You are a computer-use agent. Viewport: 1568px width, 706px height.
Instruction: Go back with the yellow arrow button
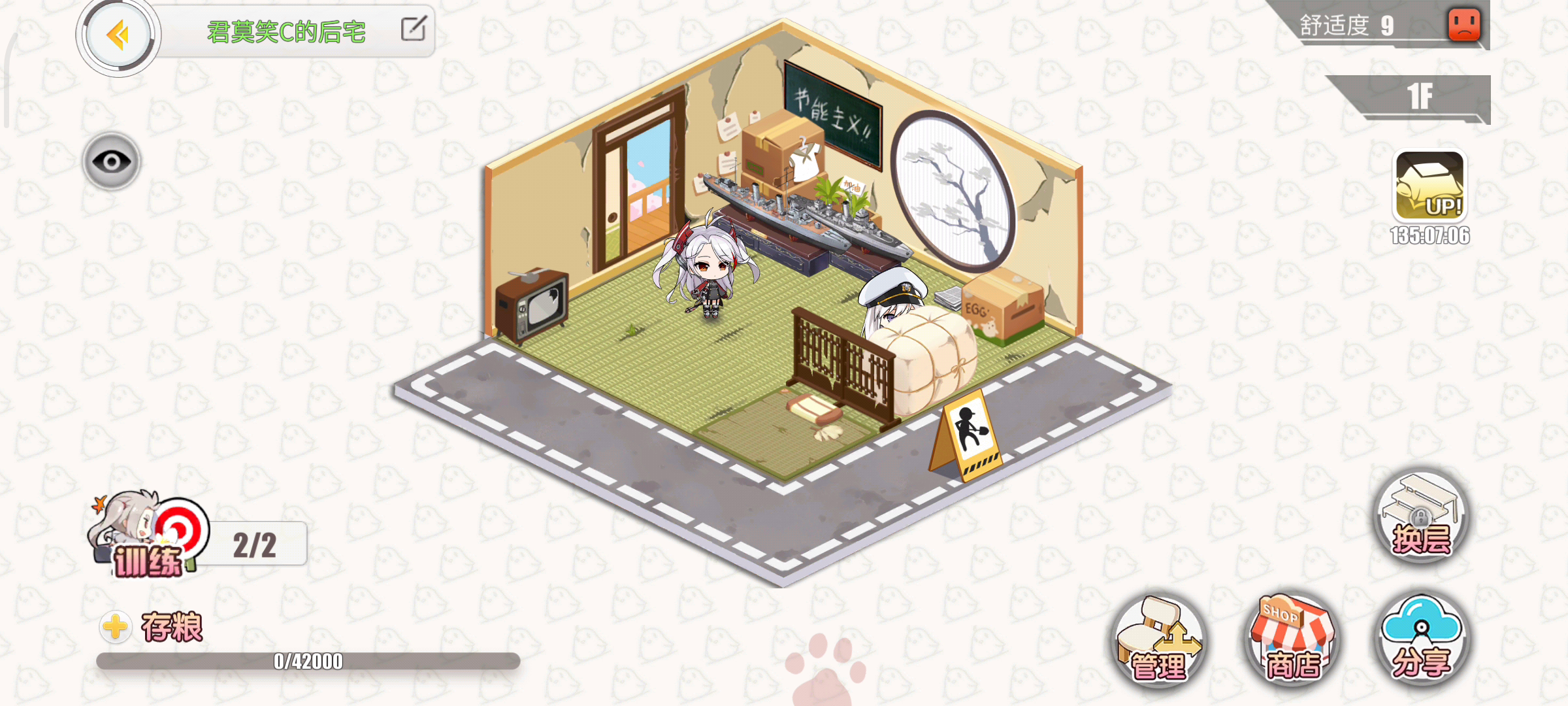pos(118,35)
